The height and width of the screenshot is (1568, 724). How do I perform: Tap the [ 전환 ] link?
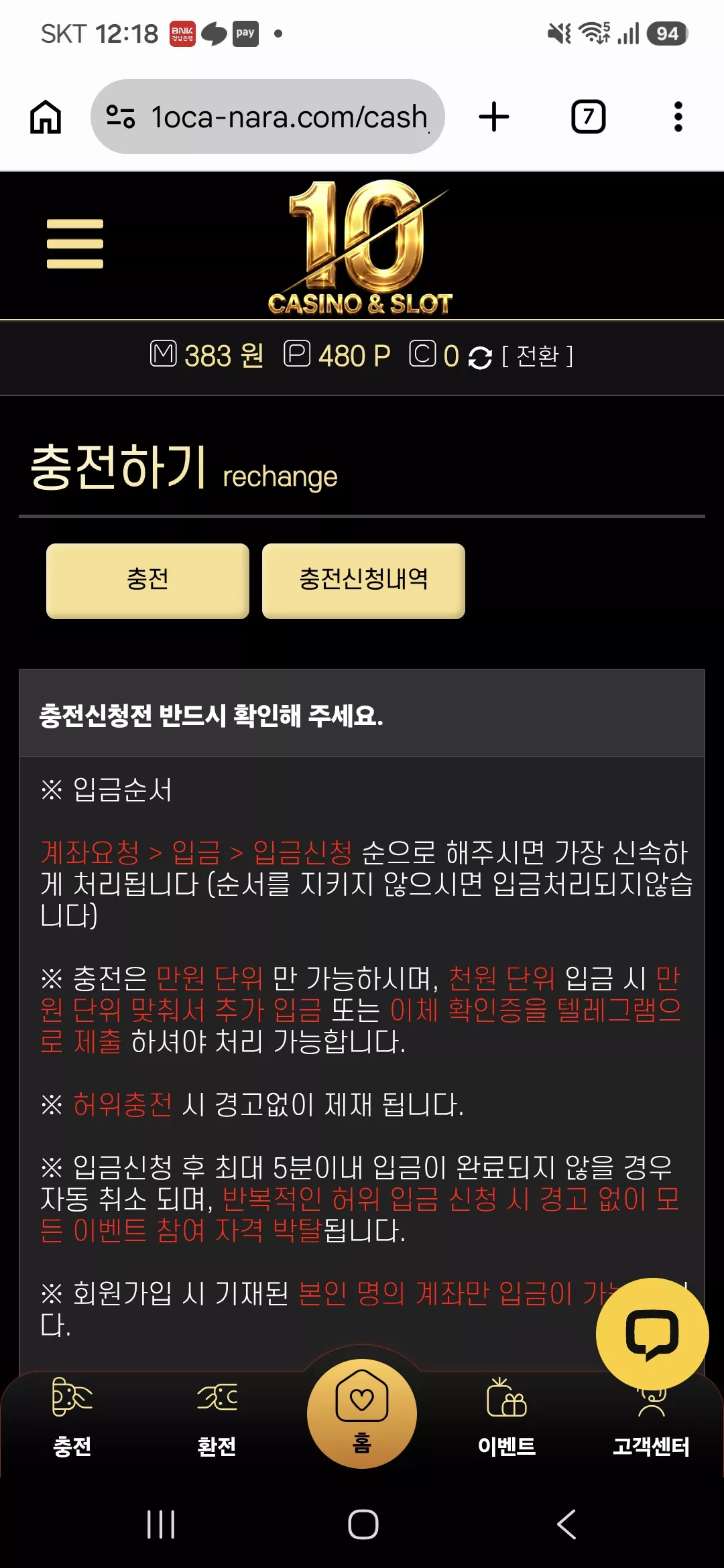pyautogui.click(x=538, y=356)
